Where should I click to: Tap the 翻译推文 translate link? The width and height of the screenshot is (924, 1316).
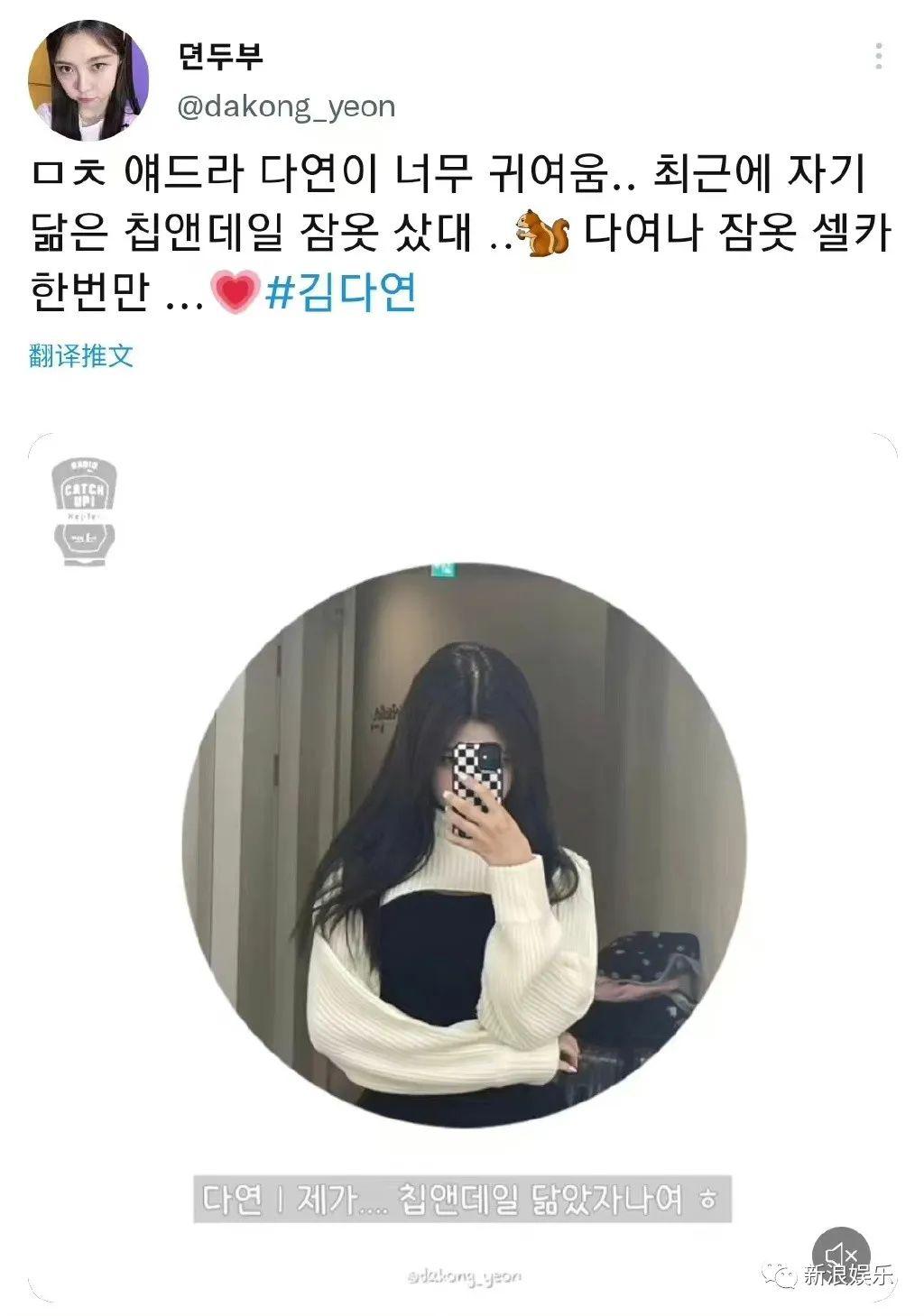click(81, 354)
